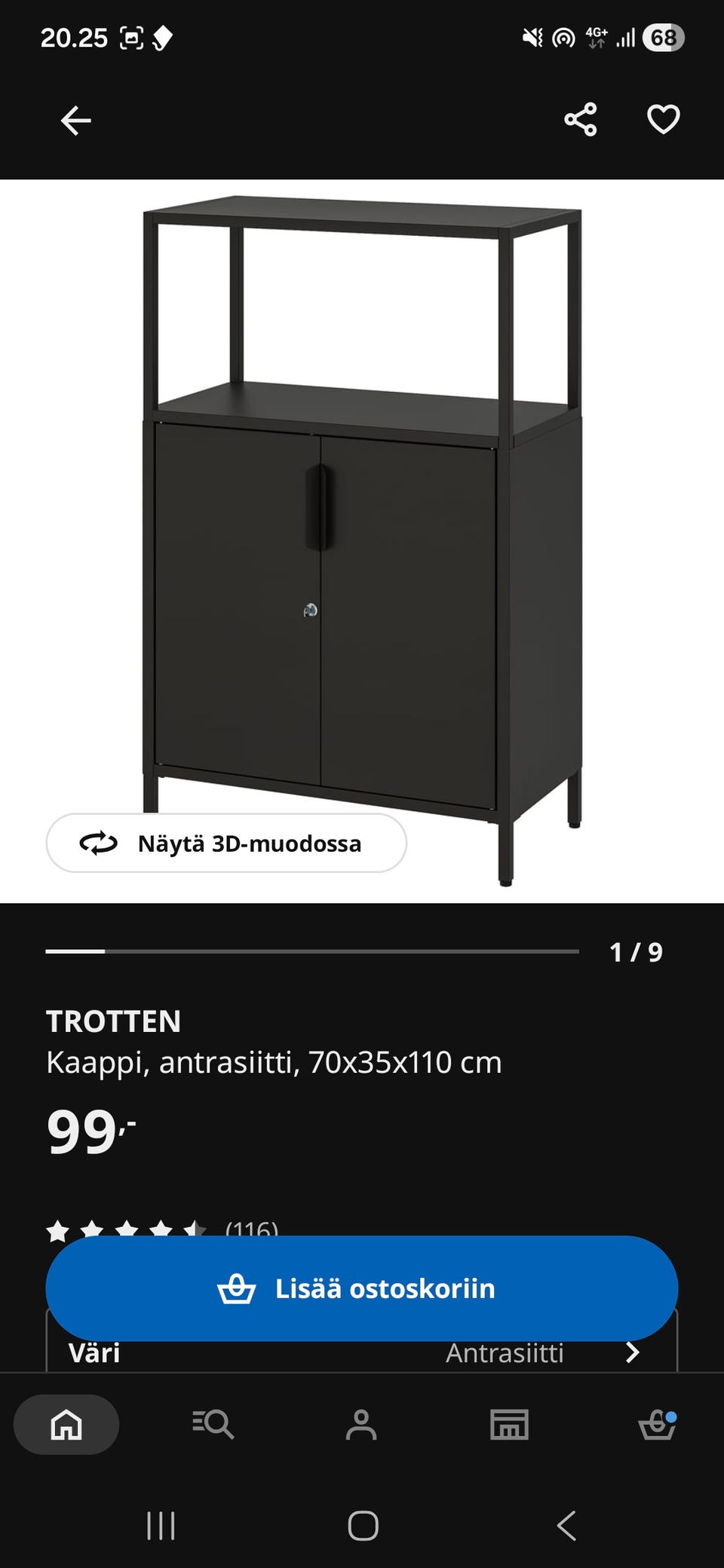Open the profile tab
Screen dimensions: 724x1568
[x=361, y=1425]
